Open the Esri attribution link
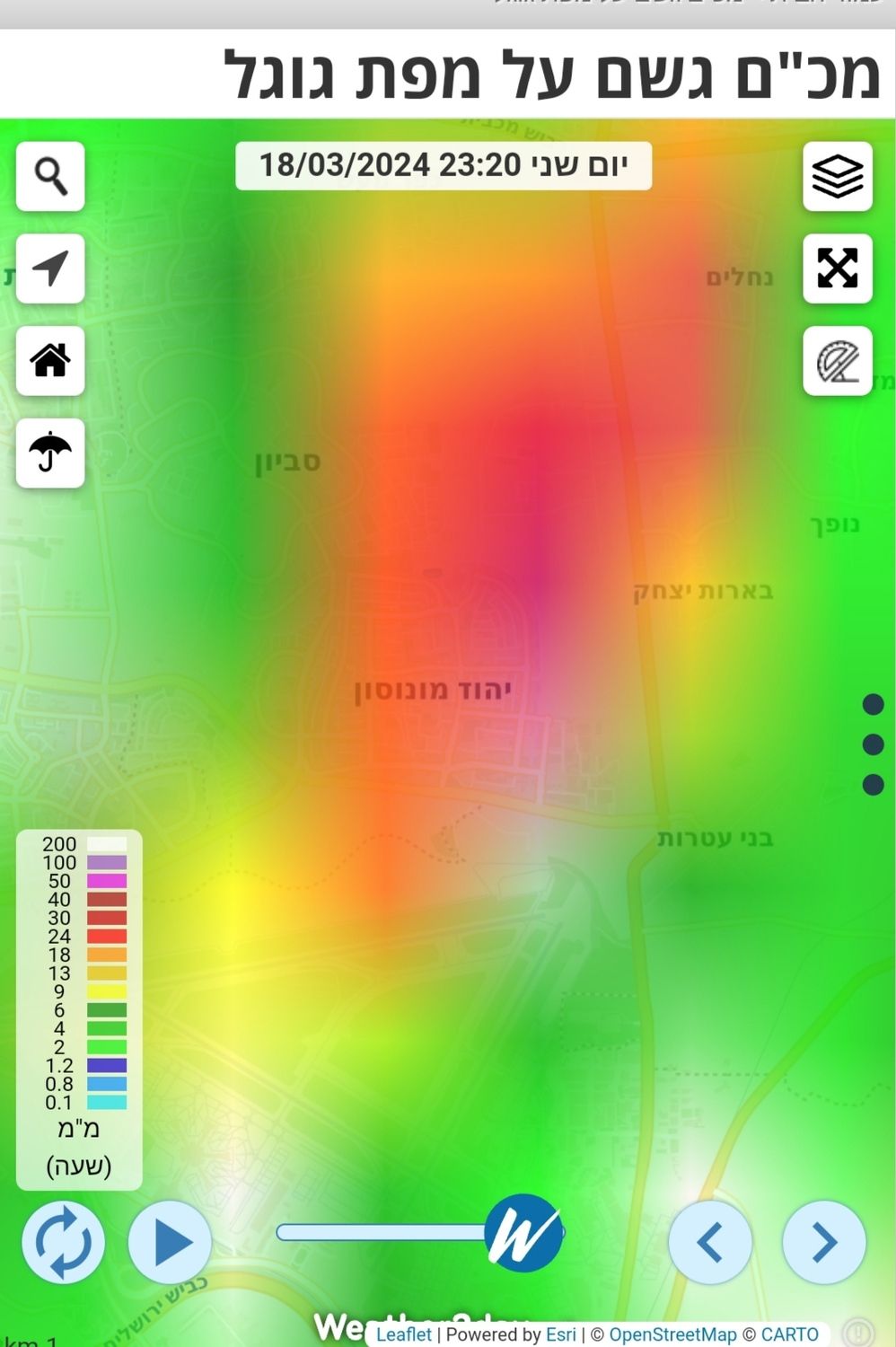The image size is (896, 1347). (561, 1334)
